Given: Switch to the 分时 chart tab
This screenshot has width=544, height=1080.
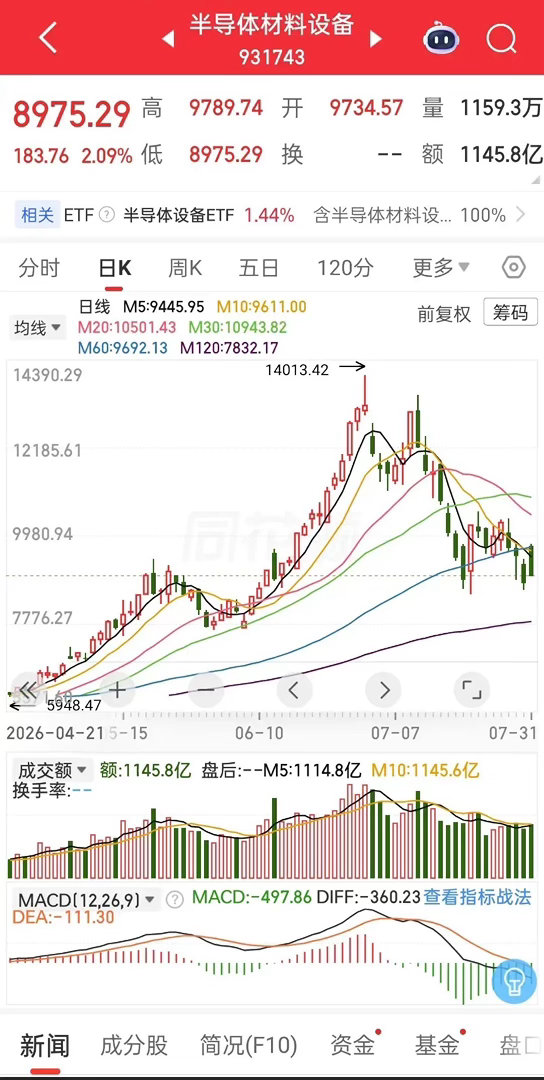Looking at the screenshot, I should [39, 267].
